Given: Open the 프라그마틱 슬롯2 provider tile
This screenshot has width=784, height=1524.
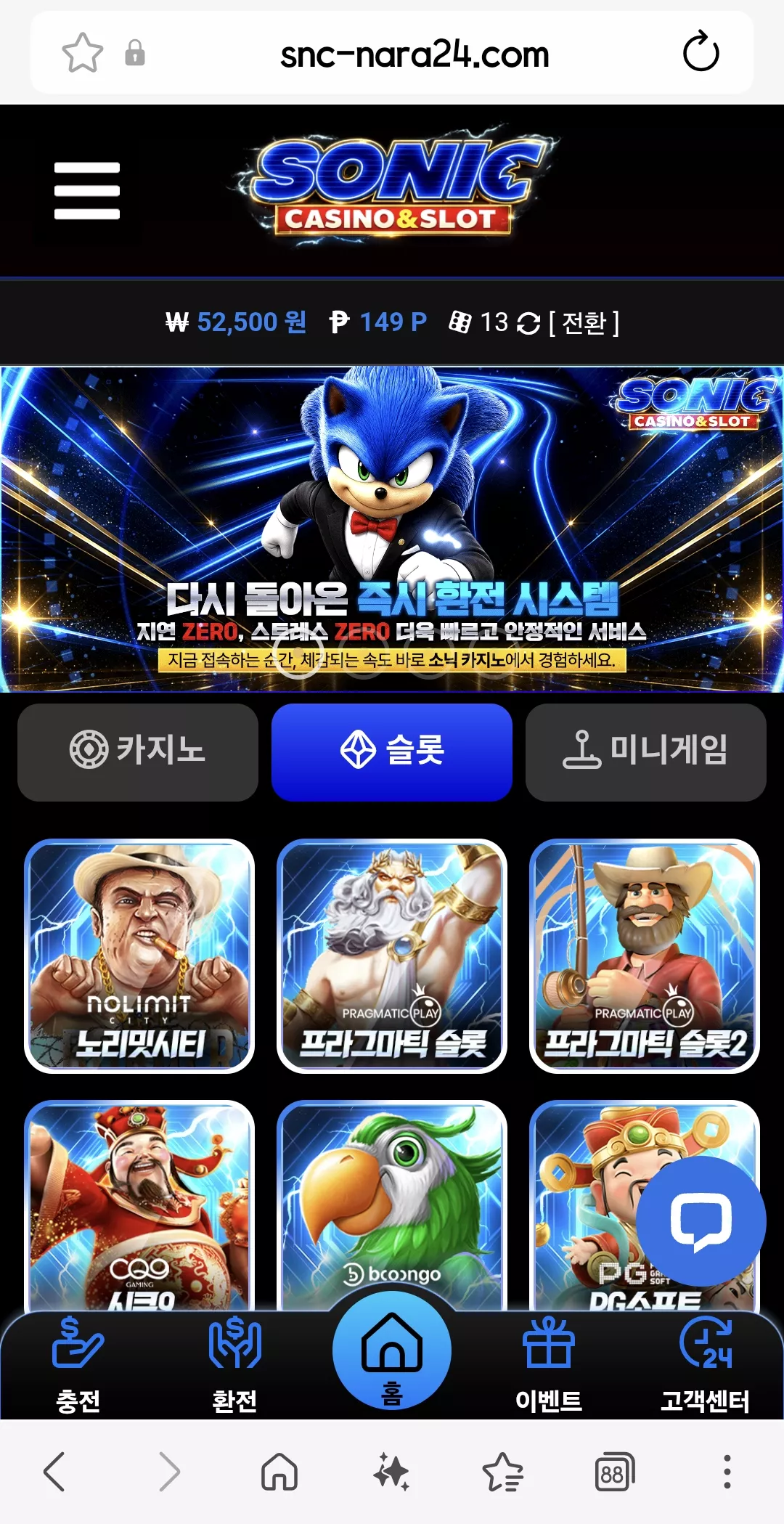Looking at the screenshot, I should pos(645,955).
